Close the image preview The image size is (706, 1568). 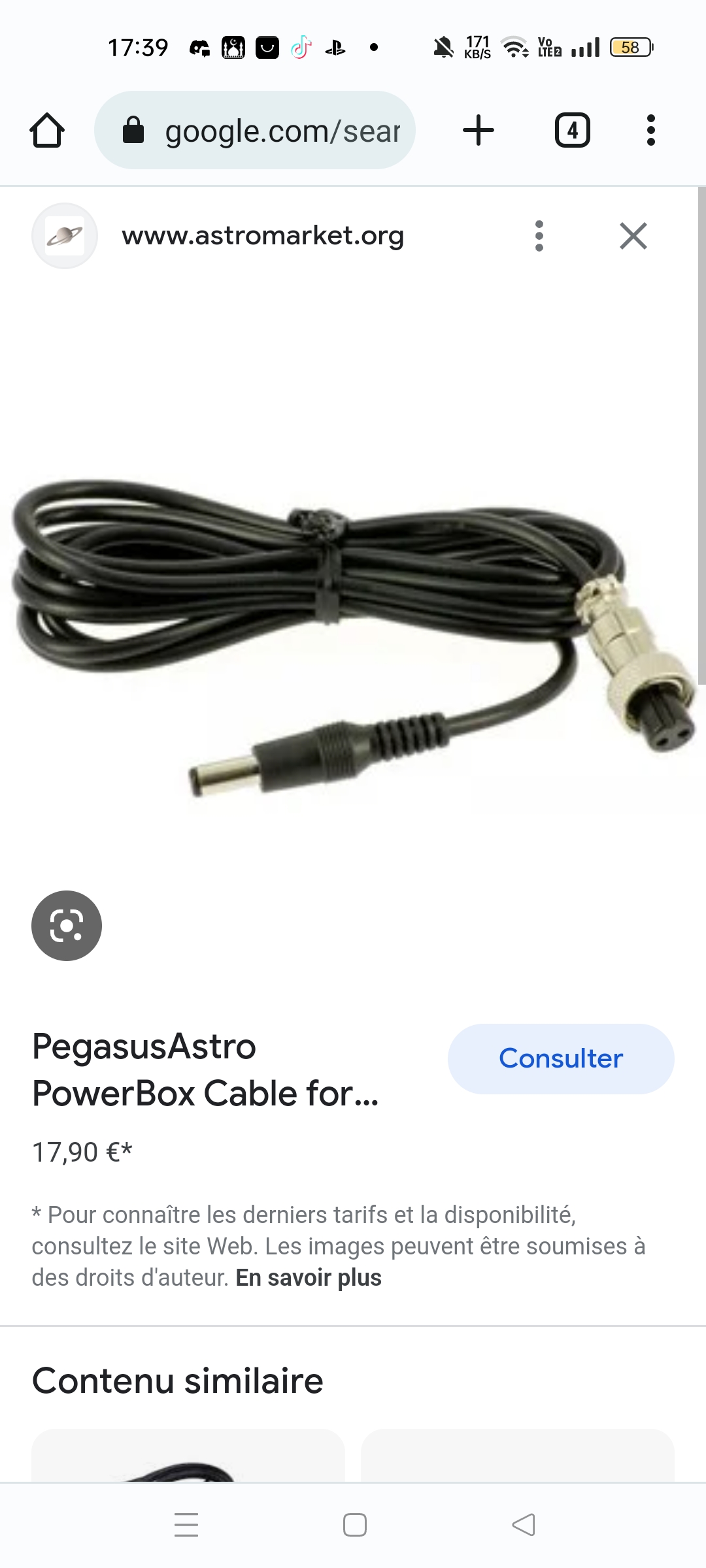tap(633, 236)
